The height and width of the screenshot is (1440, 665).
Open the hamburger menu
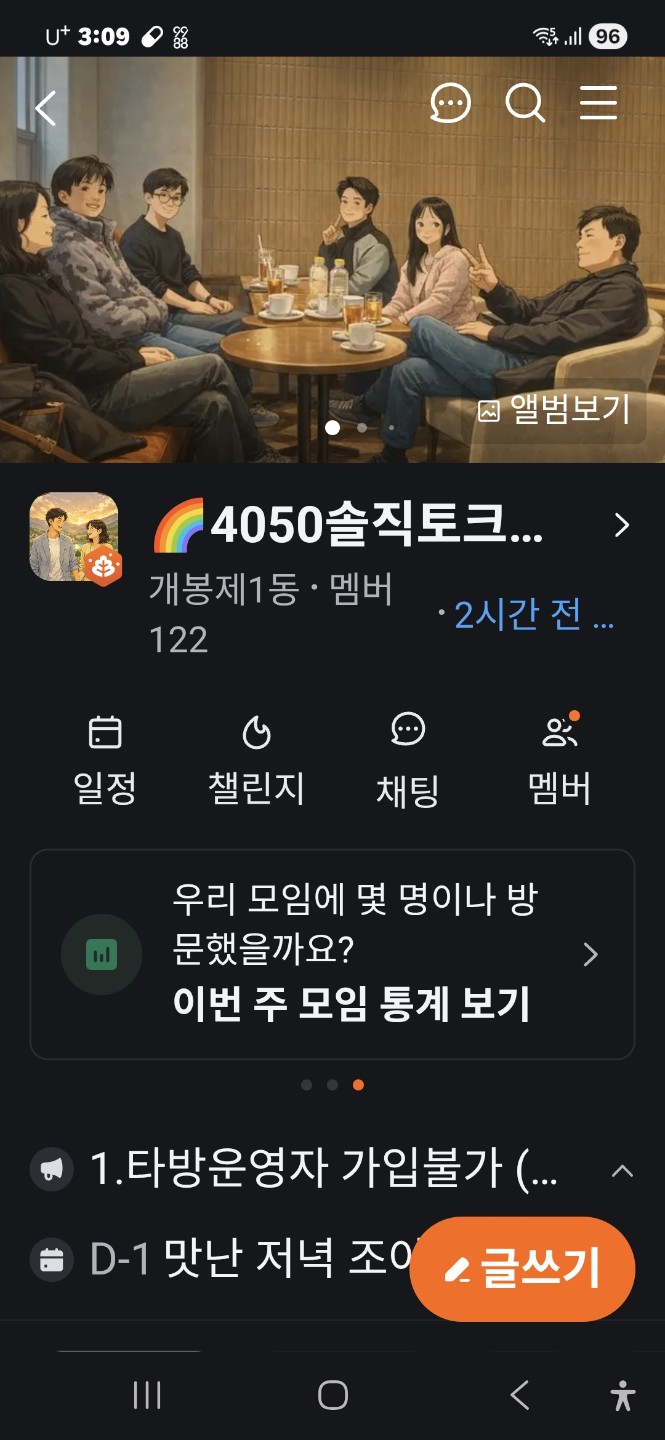point(598,103)
